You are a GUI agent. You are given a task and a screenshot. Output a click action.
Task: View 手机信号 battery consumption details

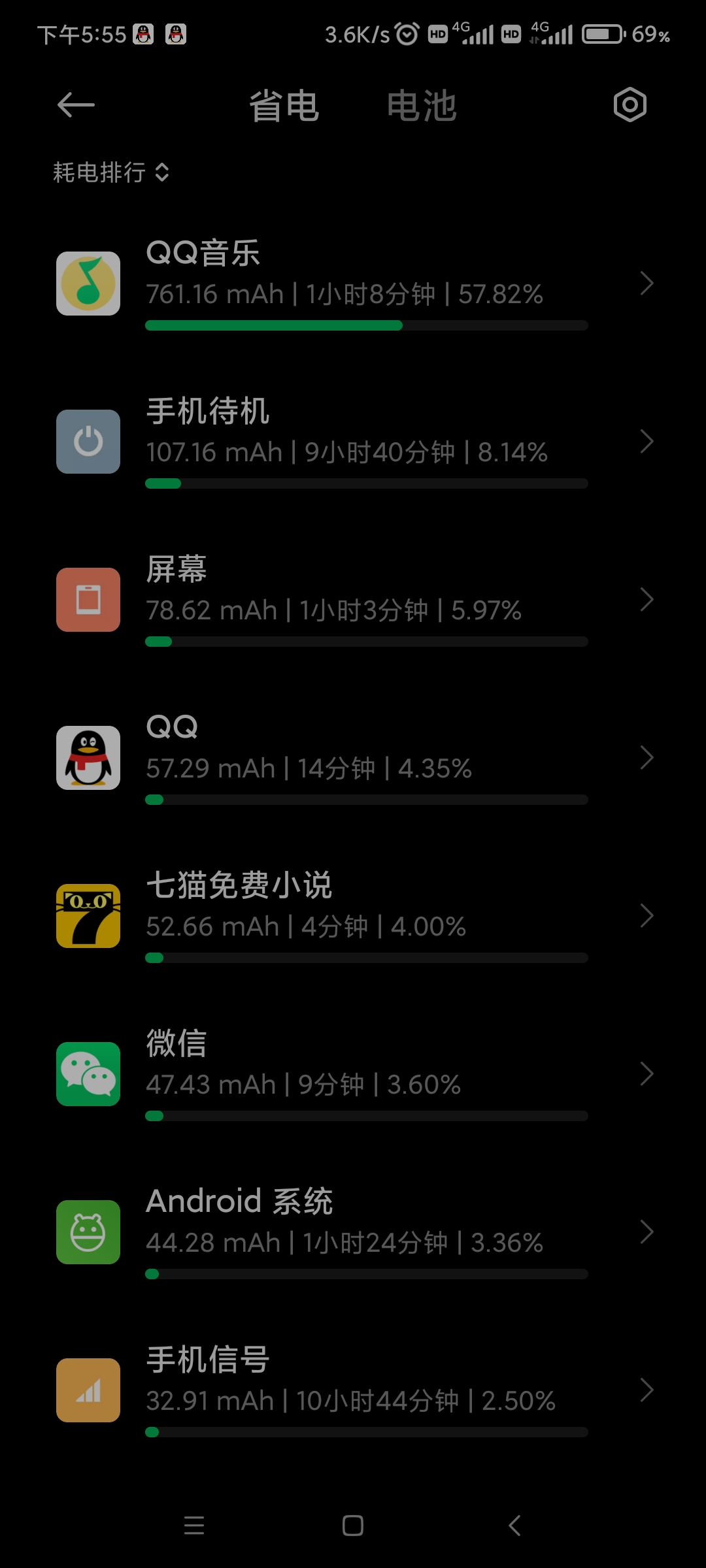[x=353, y=1391]
